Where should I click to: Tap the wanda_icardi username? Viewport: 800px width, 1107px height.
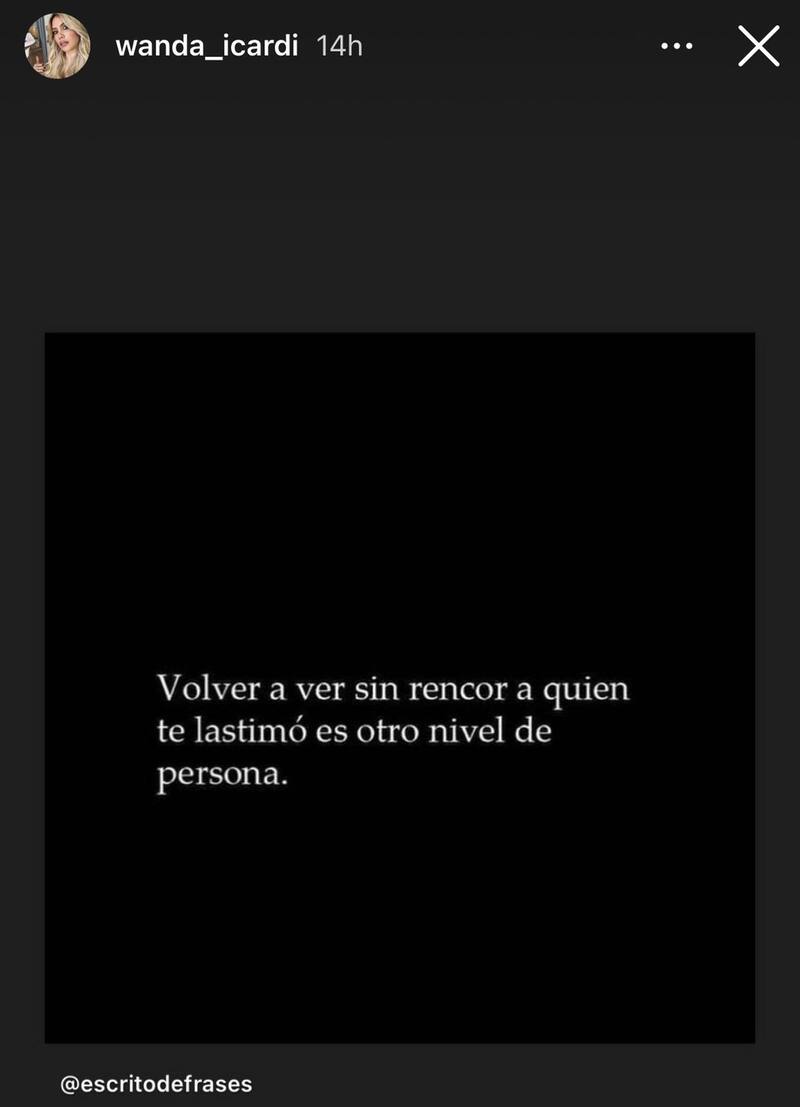tap(207, 46)
